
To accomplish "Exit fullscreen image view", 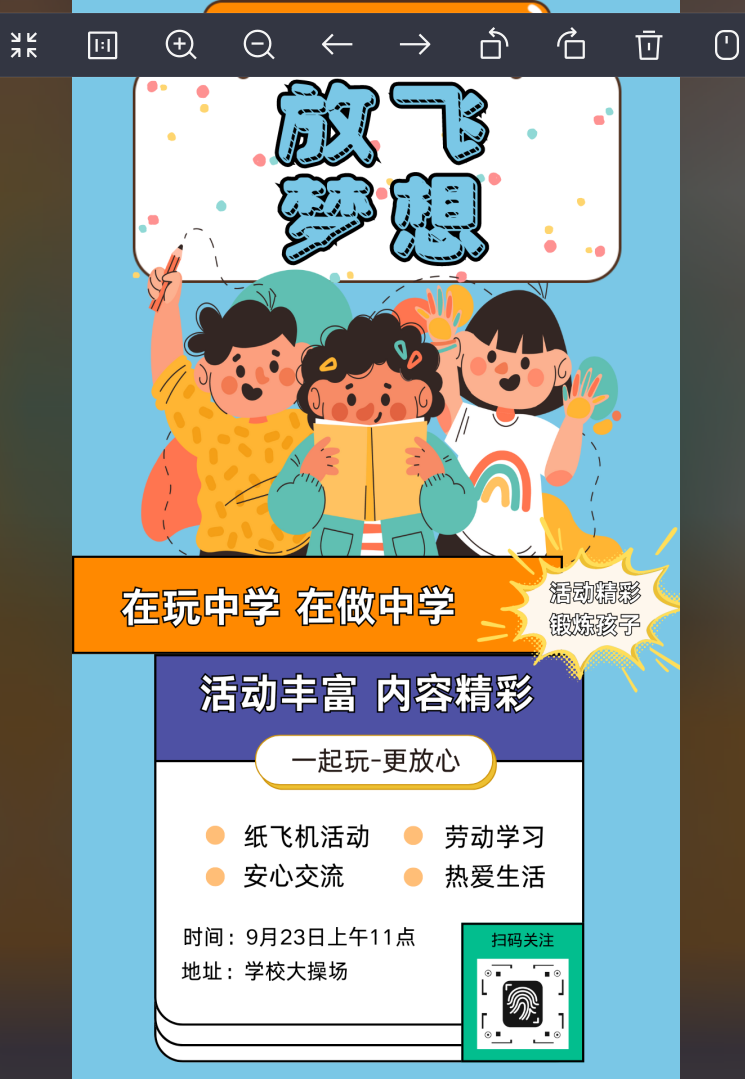I will coord(24,45).
